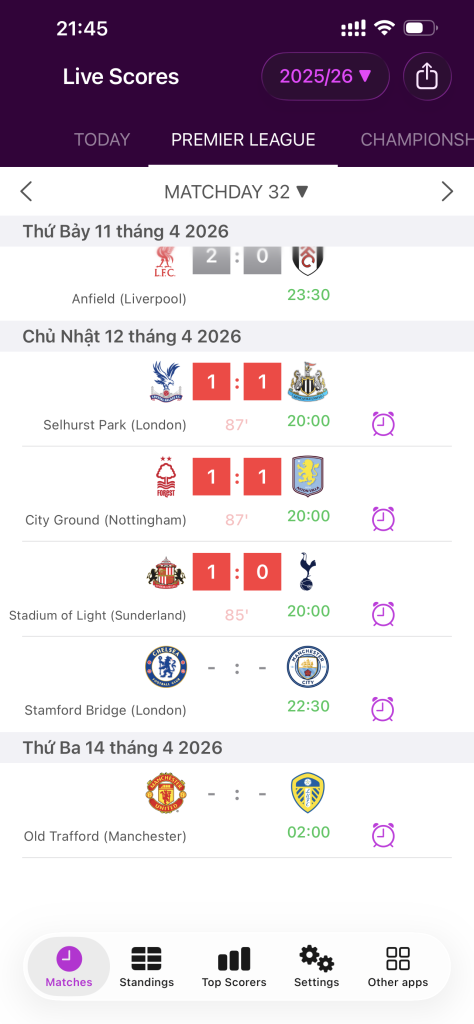474x1024 pixels.
Task: Set alarm for the Stadium of Light match
Action: click(x=383, y=614)
